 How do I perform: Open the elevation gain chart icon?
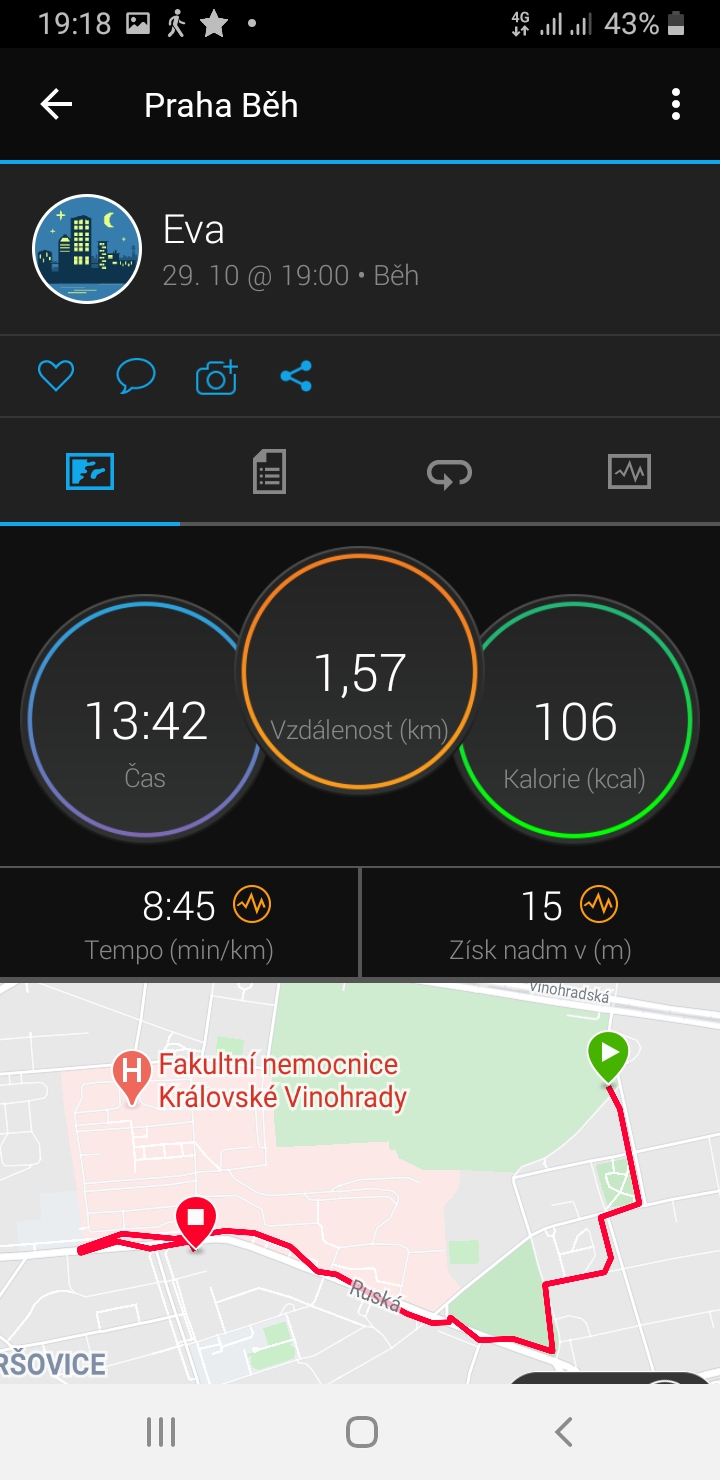pos(599,905)
